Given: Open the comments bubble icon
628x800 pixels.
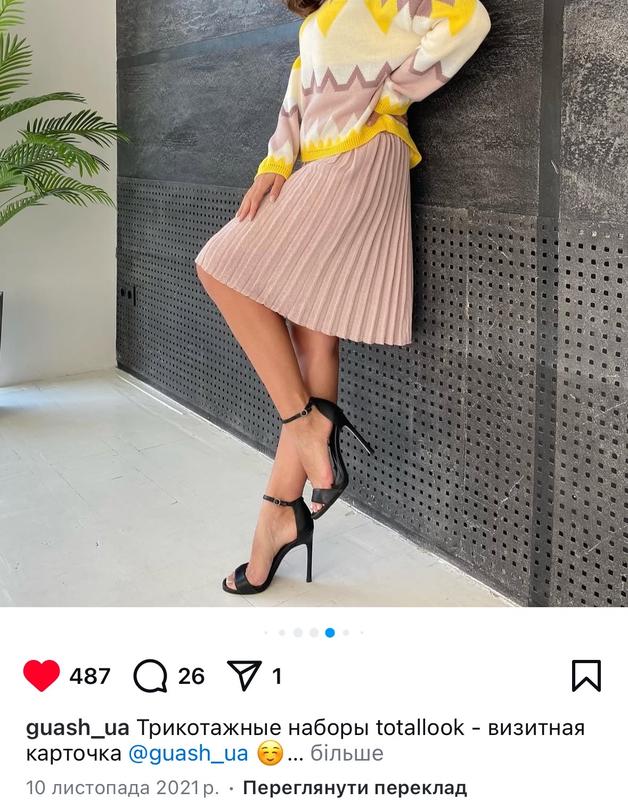Looking at the screenshot, I should (x=150, y=676).
